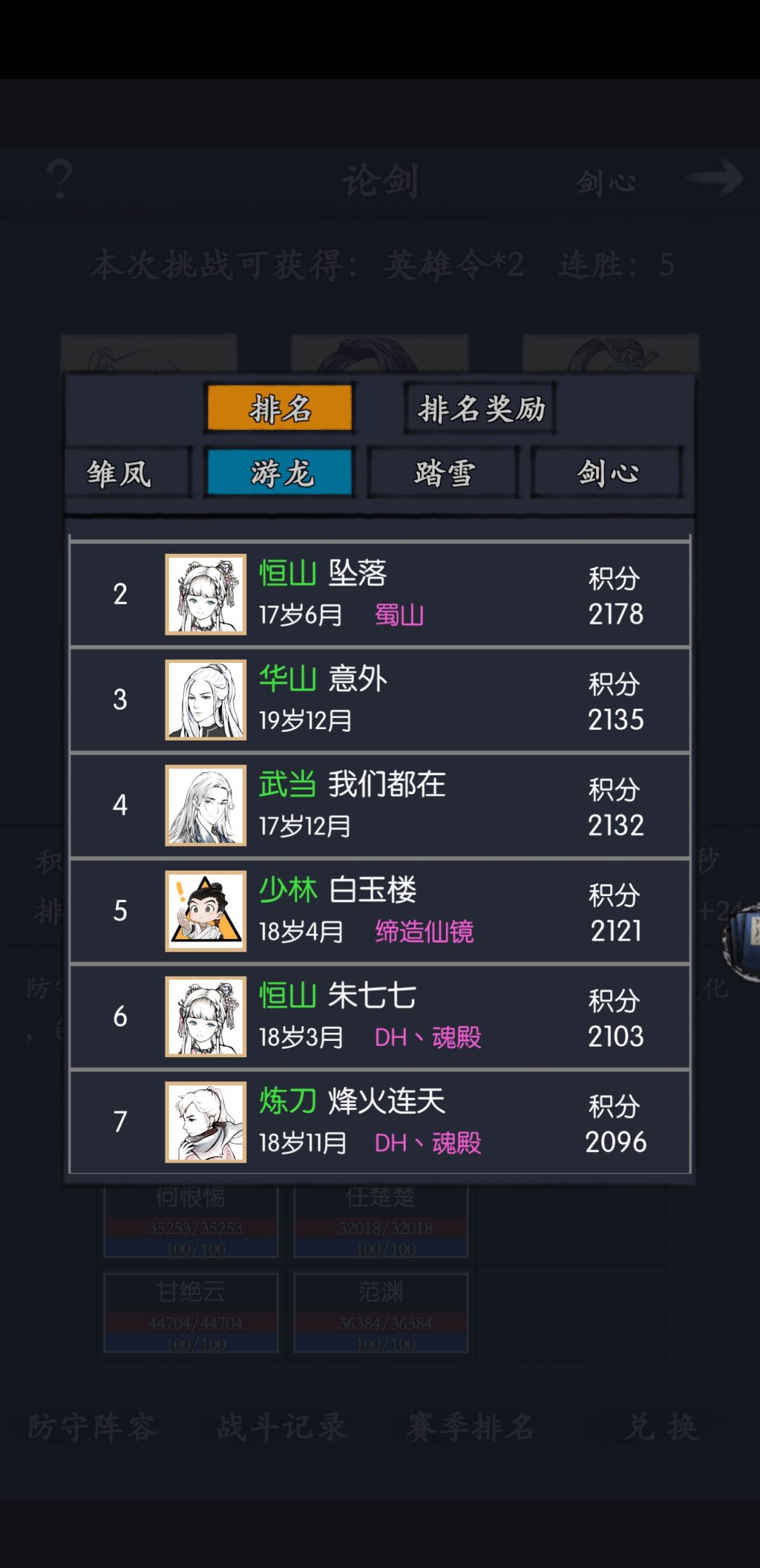Select the 游龙 rank division toggle
The height and width of the screenshot is (1568, 760).
coord(279,472)
